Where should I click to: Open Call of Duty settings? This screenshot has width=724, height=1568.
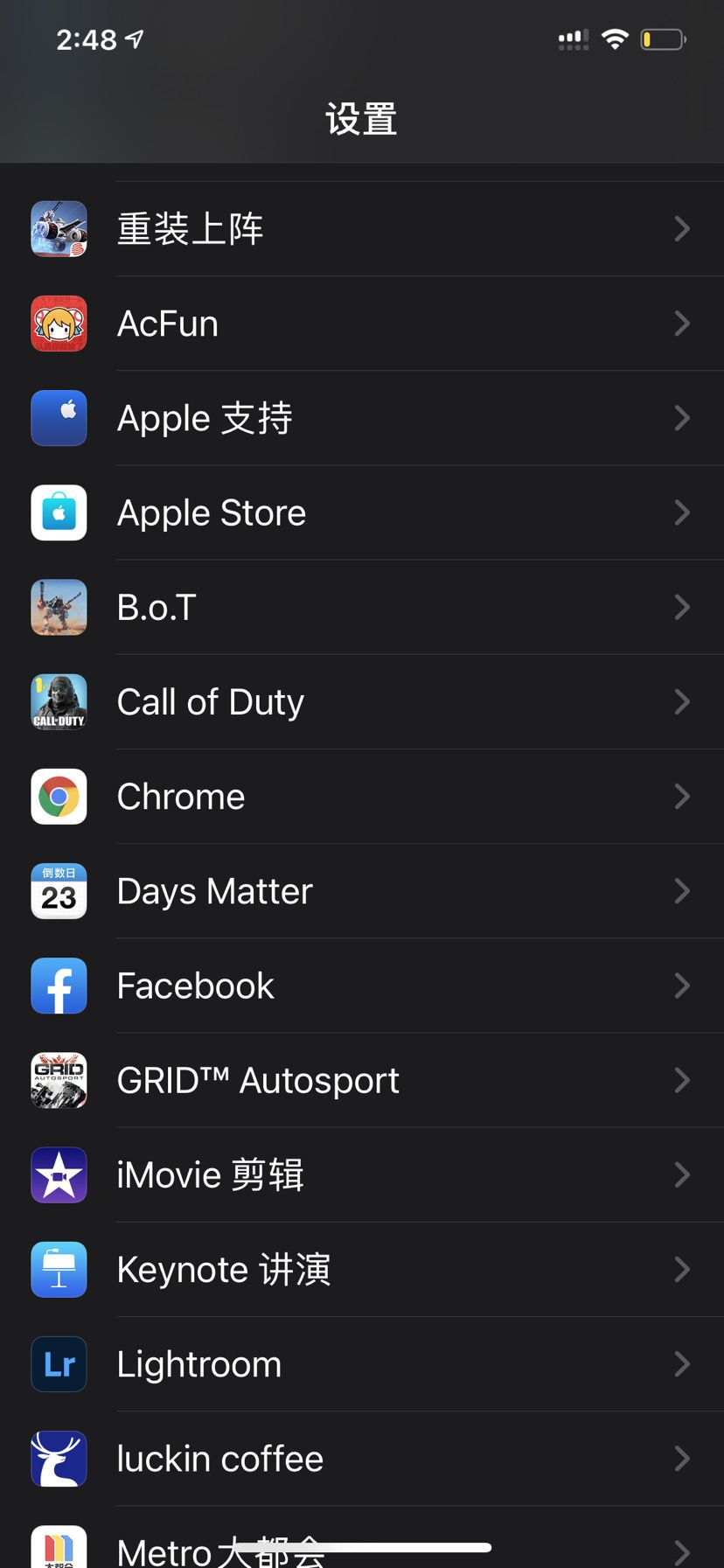(362, 701)
